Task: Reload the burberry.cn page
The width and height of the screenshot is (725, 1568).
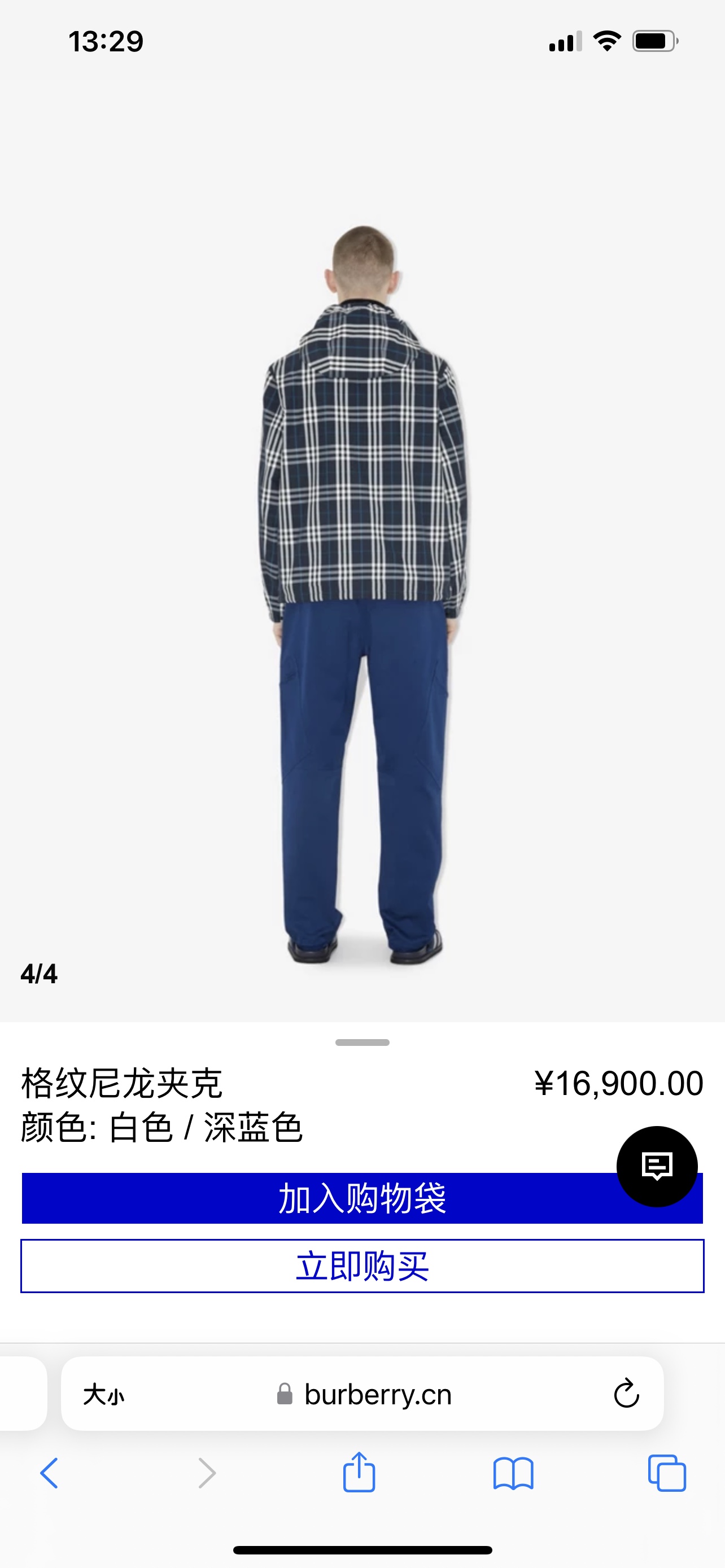Action: tap(626, 1394)
